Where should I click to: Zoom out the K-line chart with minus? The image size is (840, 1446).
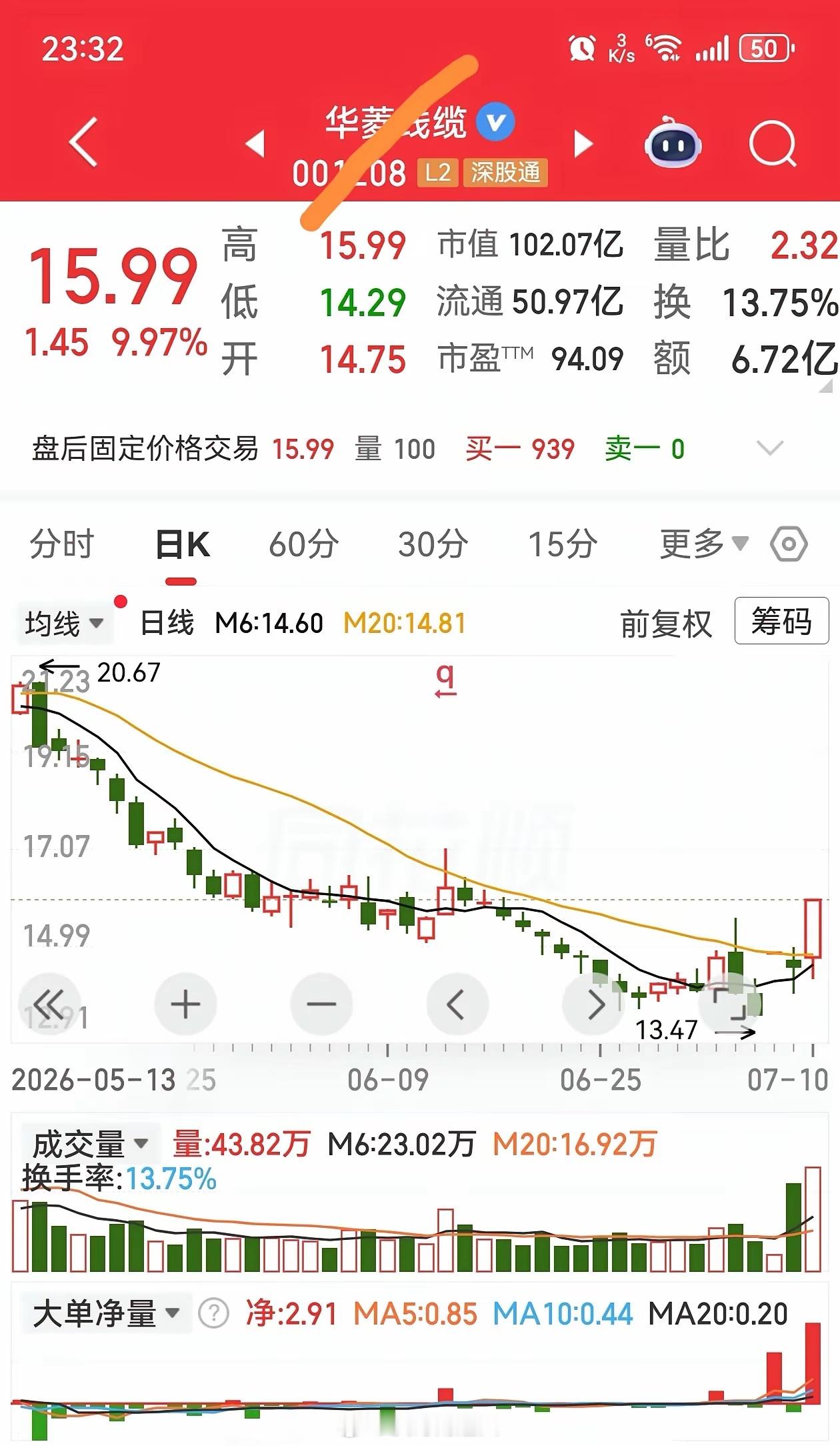tap(321, 1004)
